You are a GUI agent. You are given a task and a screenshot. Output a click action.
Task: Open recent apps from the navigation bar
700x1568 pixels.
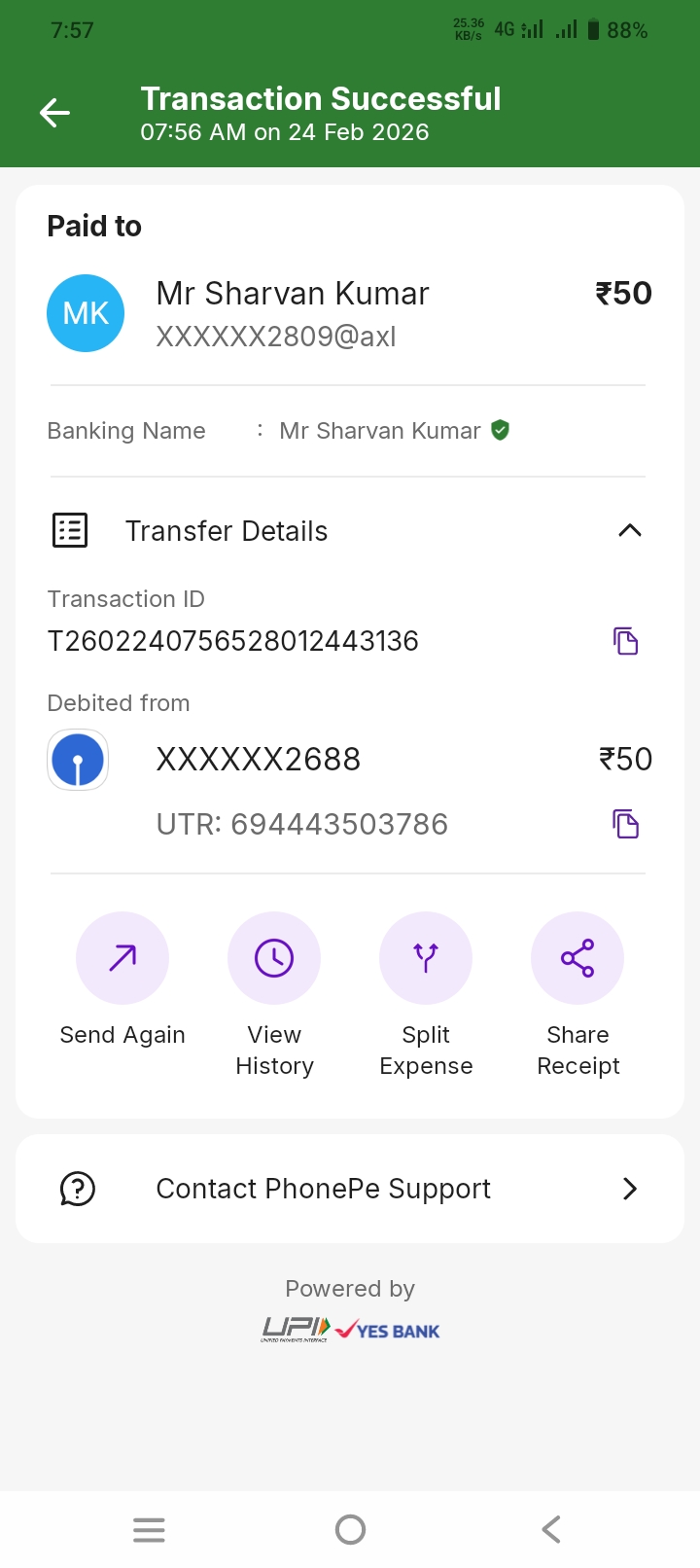(x=149, y=1530)
